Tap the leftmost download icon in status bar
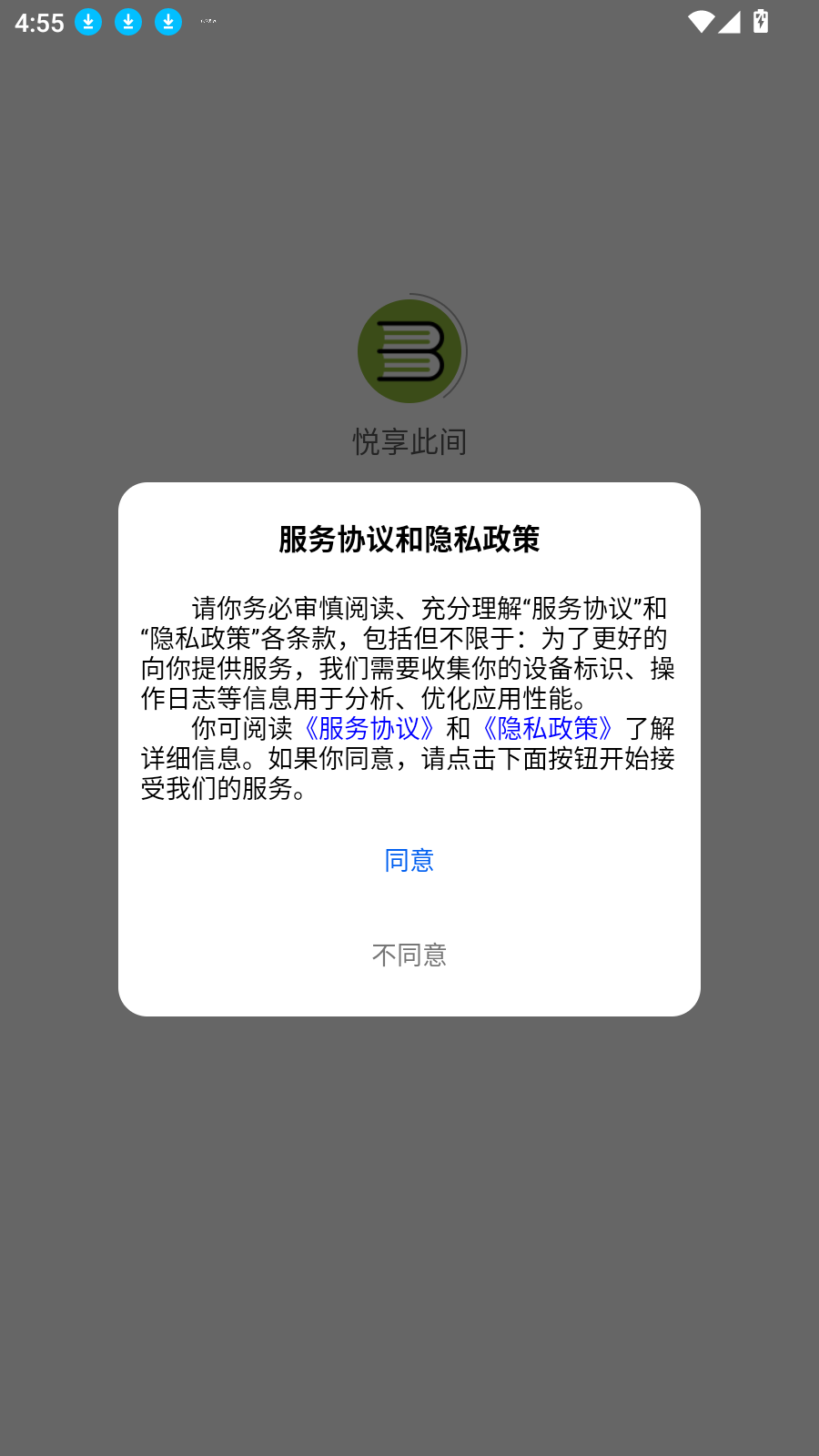This screenshot has width=819, height=1456. coord(88,22)
